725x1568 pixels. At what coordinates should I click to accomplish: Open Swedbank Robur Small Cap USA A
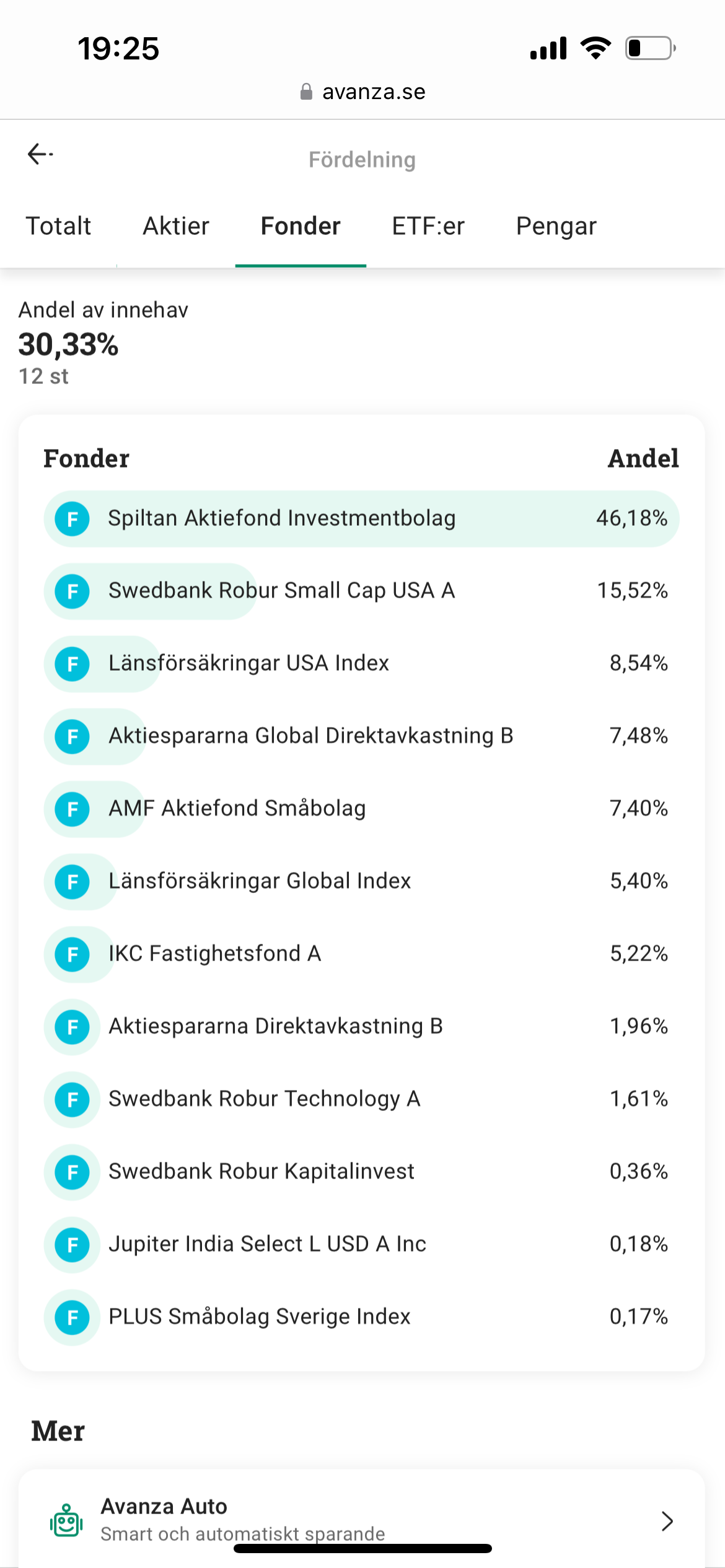click(282, 591)
